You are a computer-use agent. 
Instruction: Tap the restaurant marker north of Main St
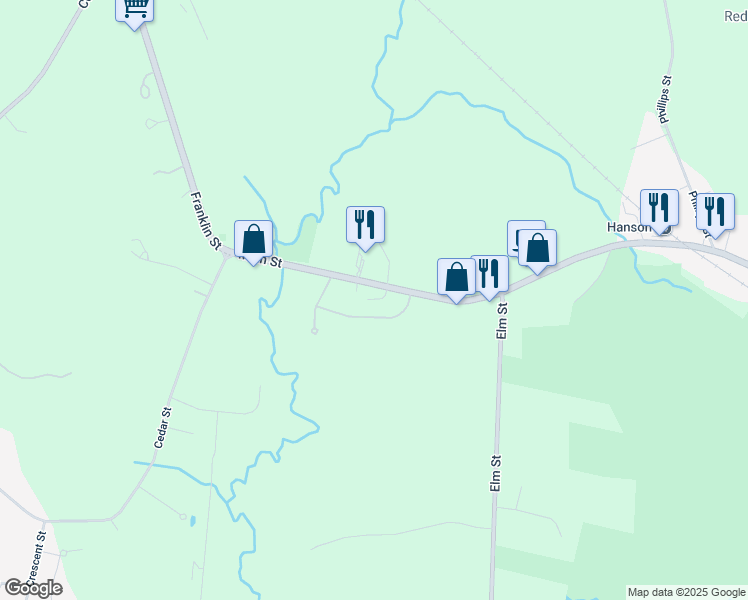click(x=365, y=226)
